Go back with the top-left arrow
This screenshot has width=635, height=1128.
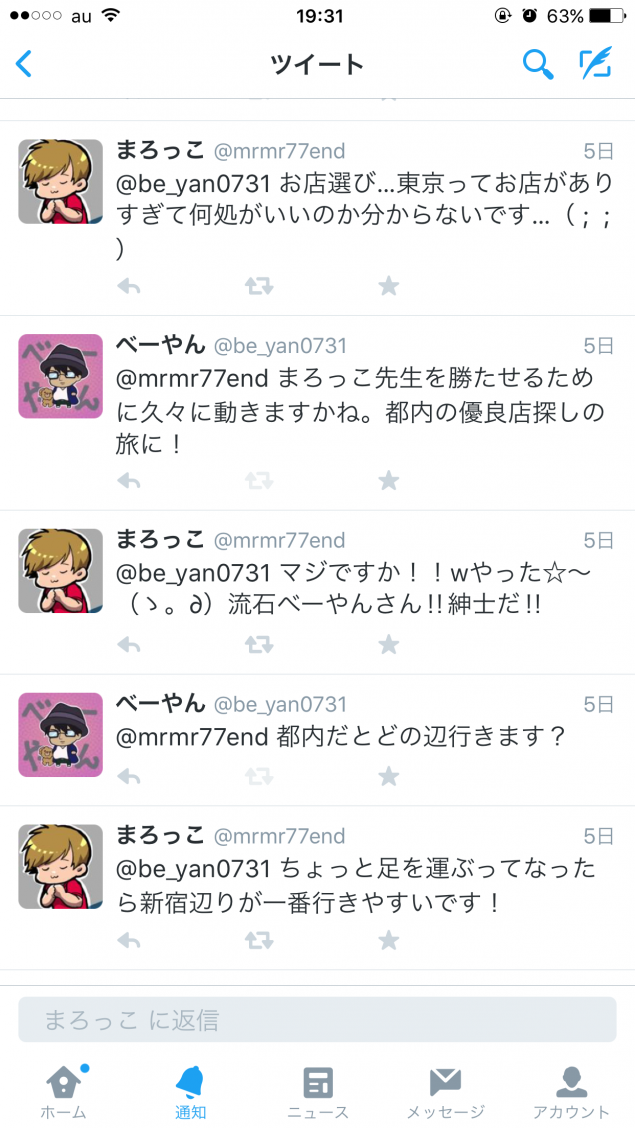[x=24, y=65]
